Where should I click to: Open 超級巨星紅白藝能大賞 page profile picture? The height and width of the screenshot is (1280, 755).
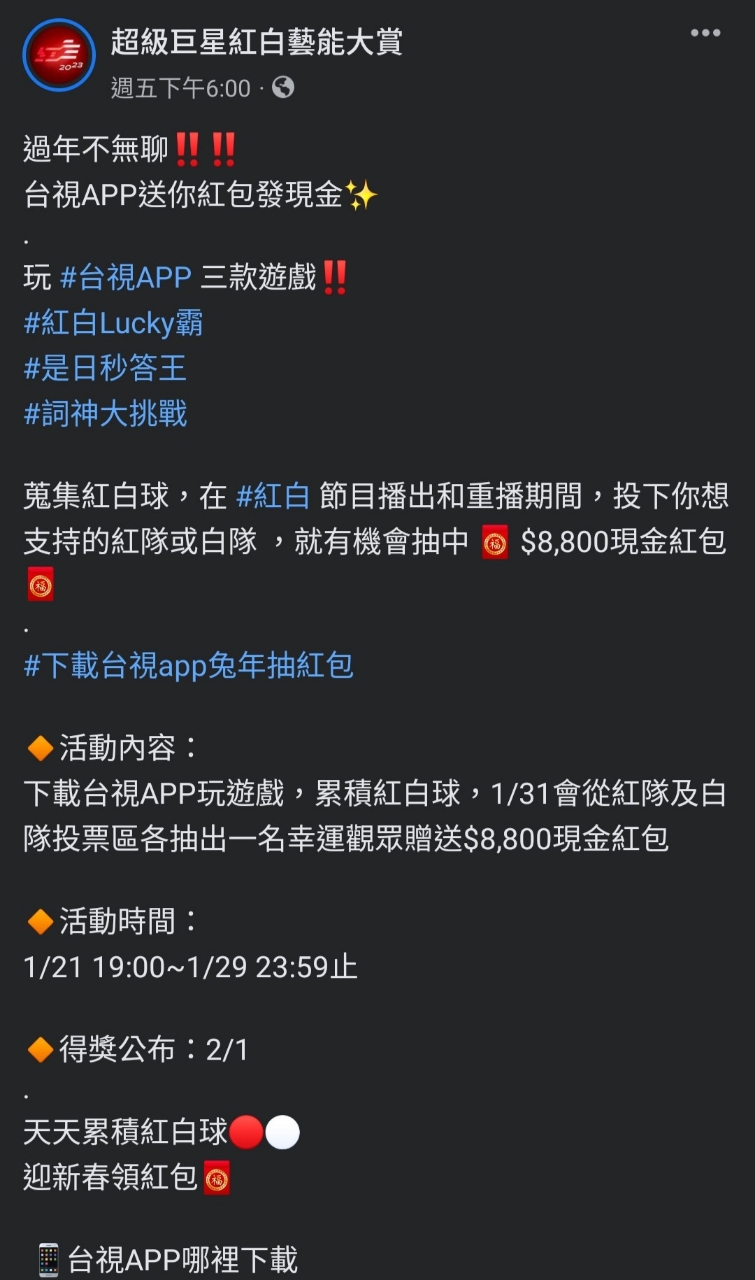tap(58, 55)
